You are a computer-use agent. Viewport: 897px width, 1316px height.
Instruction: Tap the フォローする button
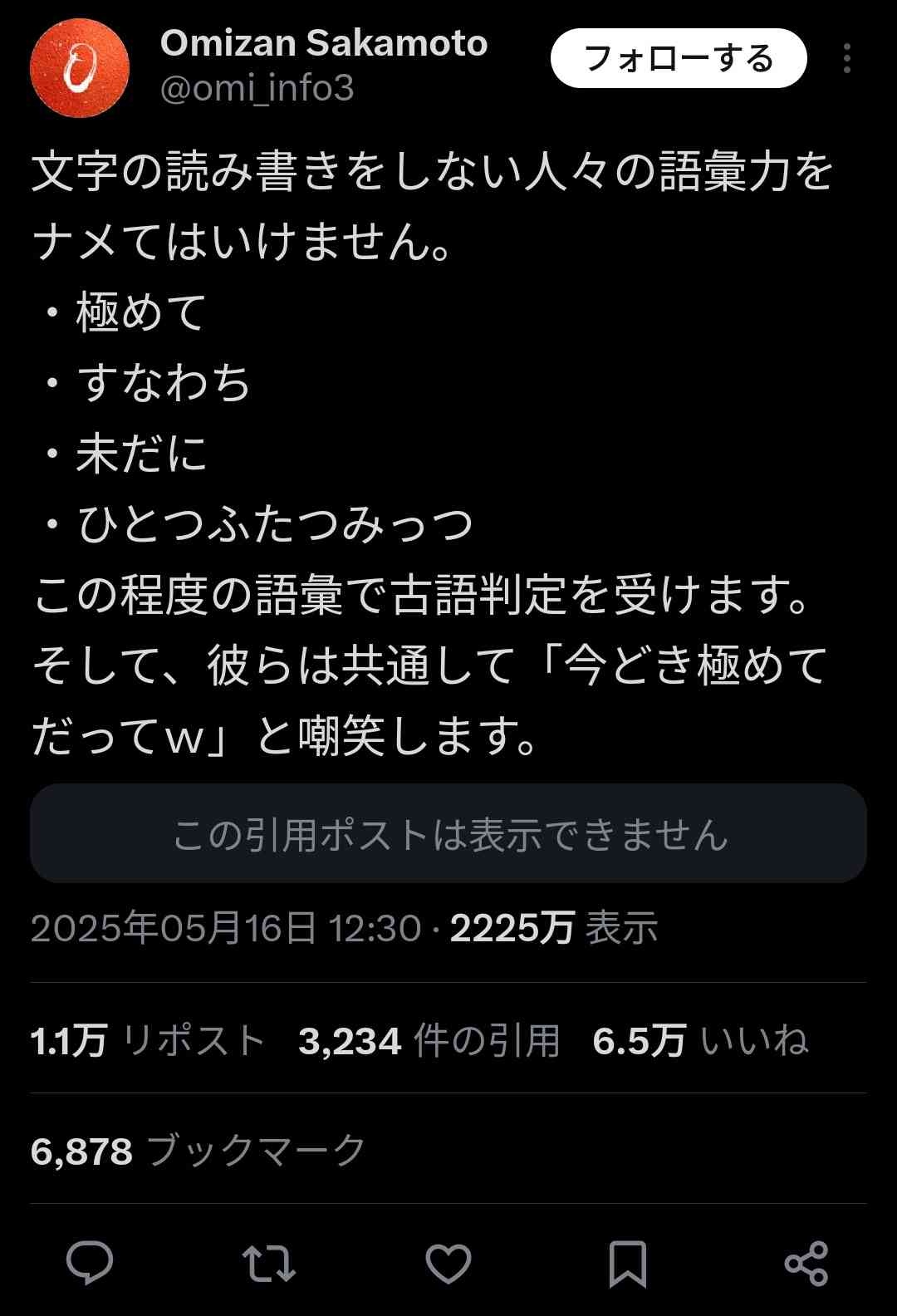coord(679,58)
